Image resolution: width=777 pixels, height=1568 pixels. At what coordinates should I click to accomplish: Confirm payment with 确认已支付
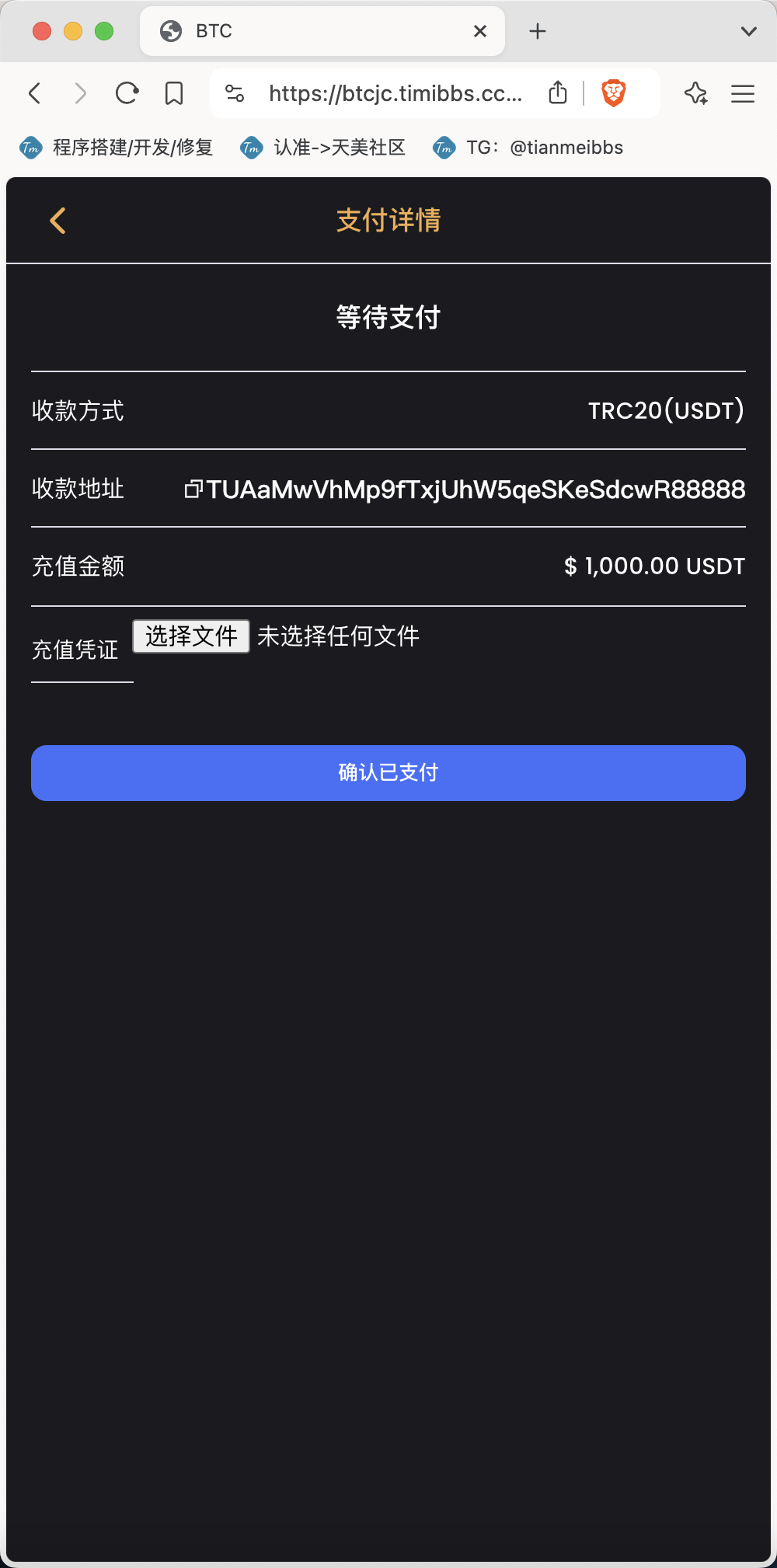[x=388, y=773]
